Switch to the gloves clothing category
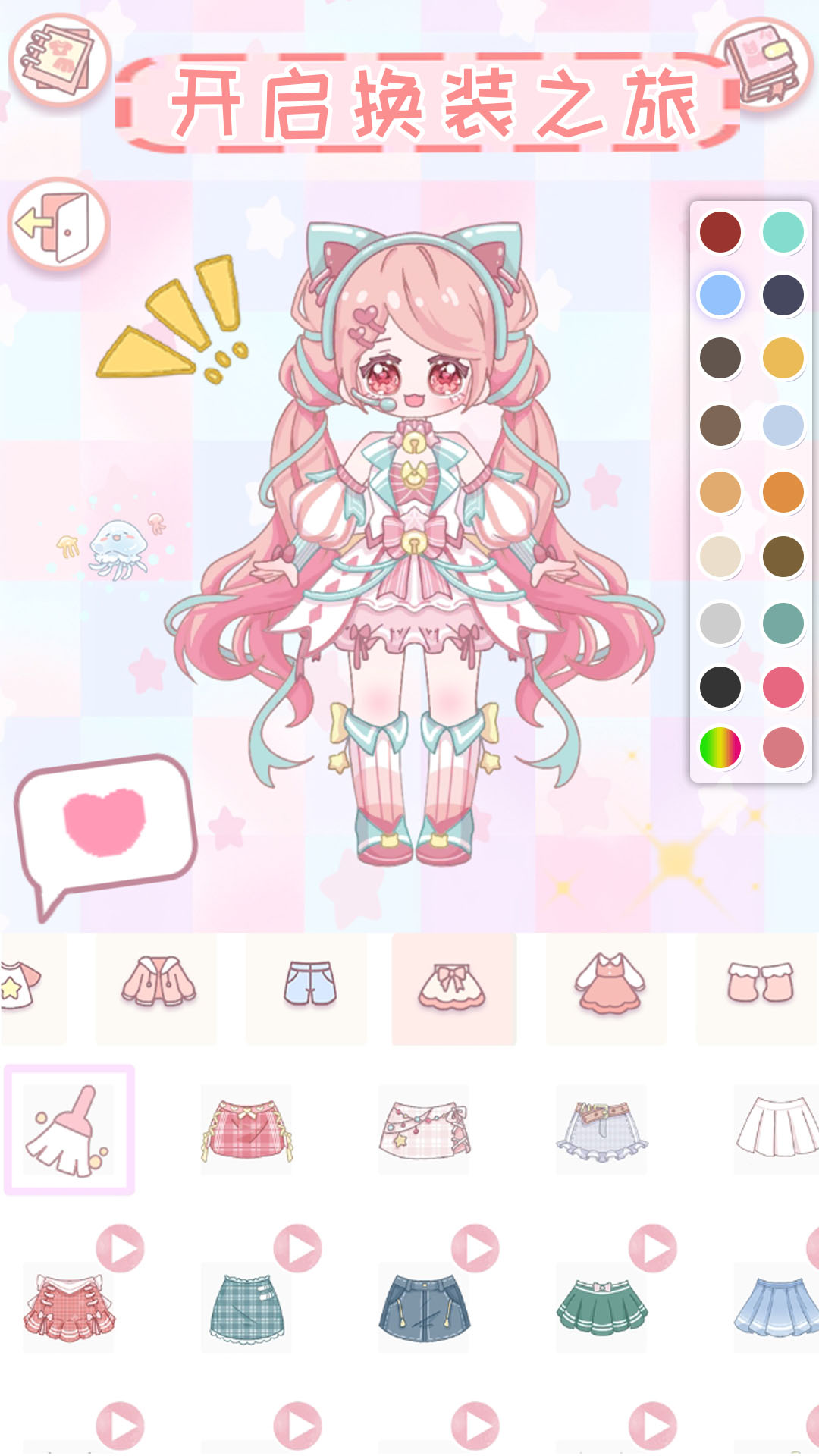This screenshot has height=1456, width=819. (x=760, y=984)
